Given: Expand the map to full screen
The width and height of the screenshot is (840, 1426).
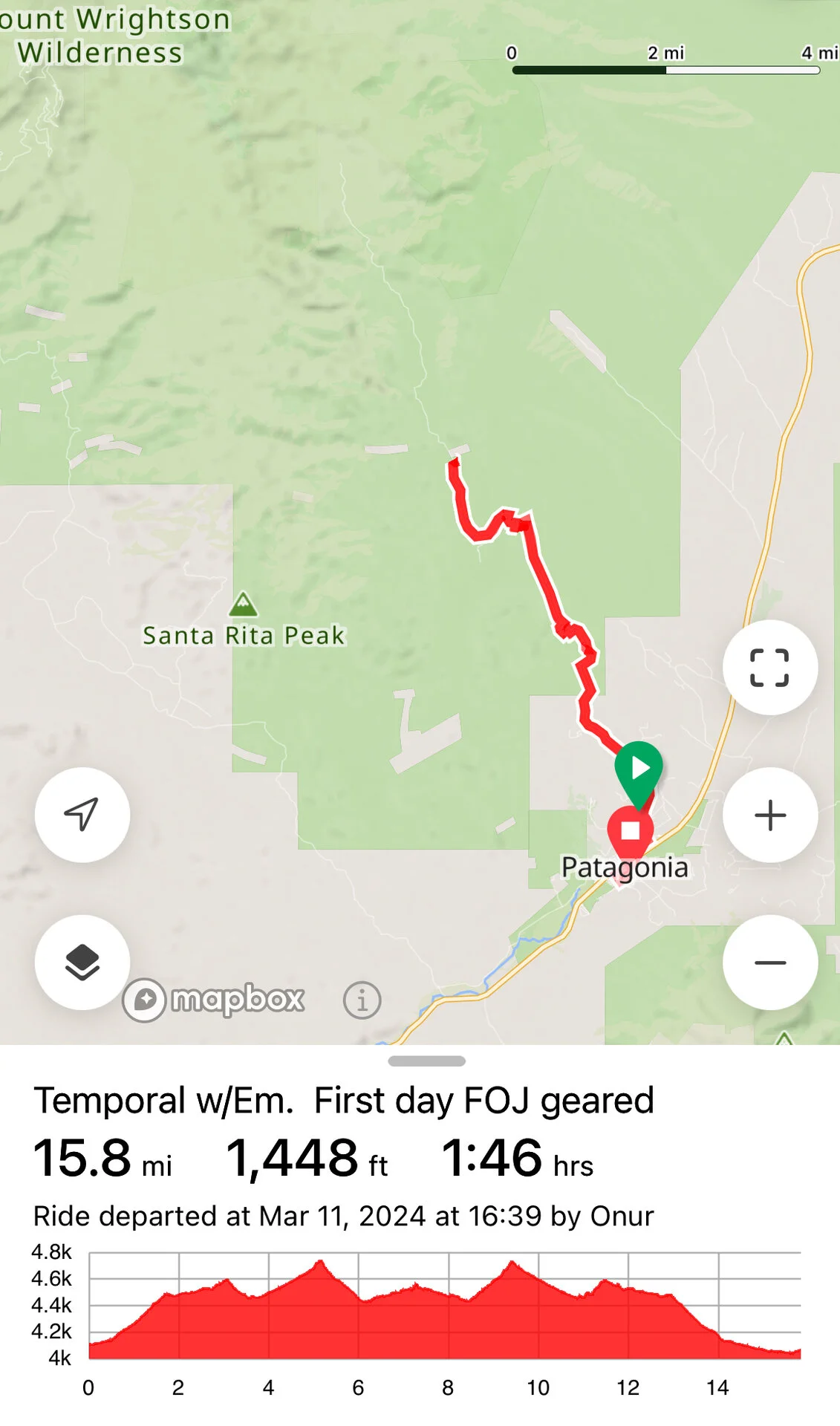Looking at the screenshot, I should point(769,667).
